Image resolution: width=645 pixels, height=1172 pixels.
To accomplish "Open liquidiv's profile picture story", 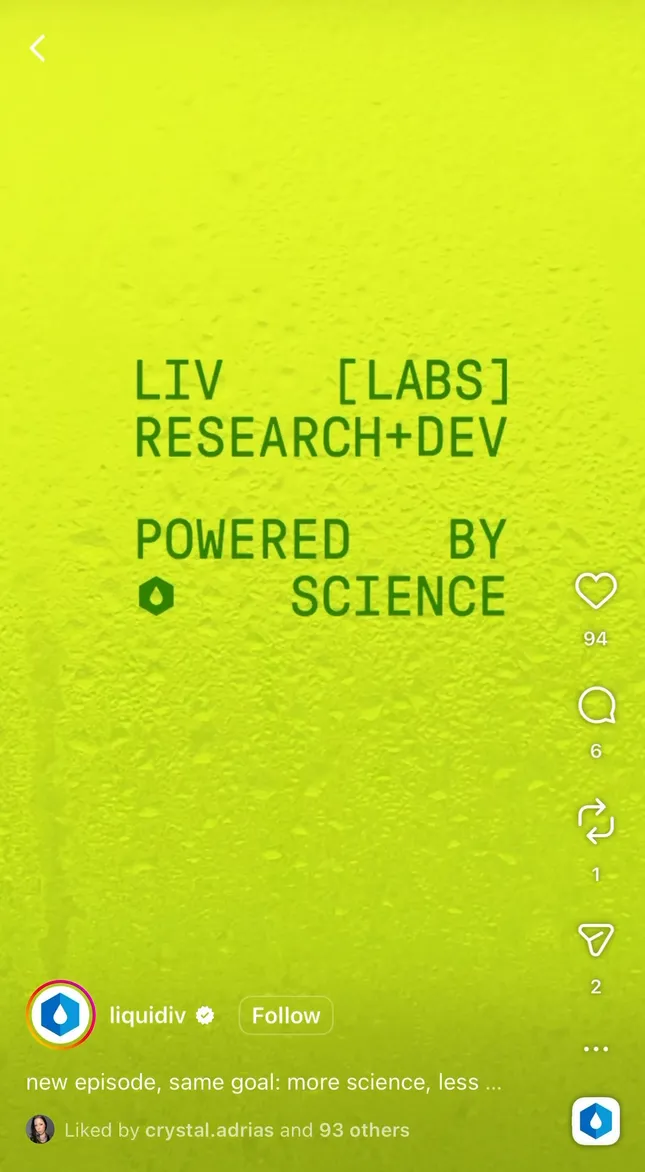I will 61,1015.
